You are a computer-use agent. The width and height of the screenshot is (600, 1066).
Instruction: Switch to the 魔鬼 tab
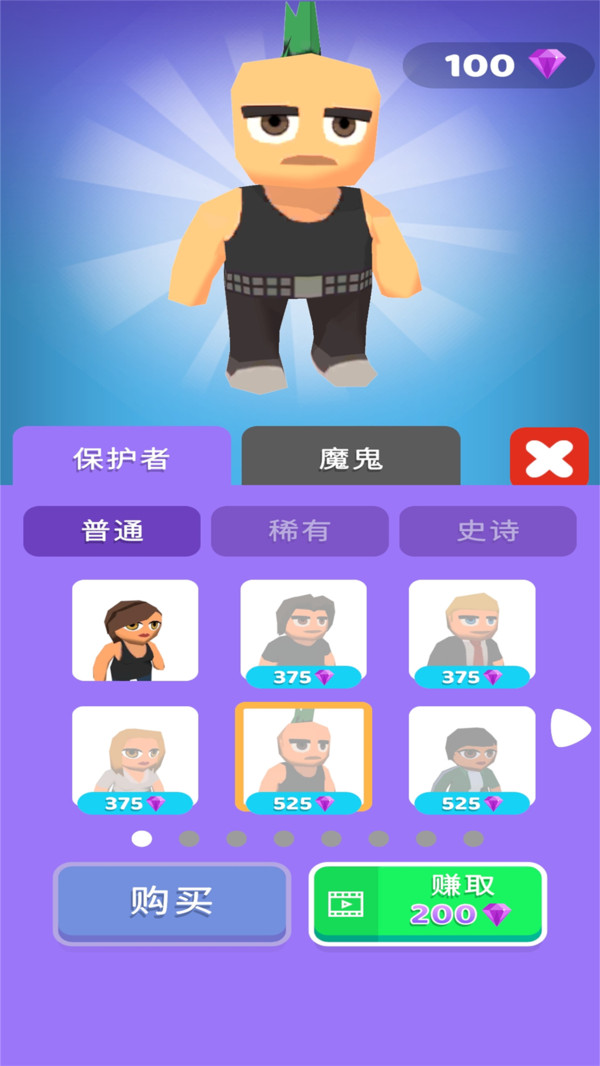point(351,459)
